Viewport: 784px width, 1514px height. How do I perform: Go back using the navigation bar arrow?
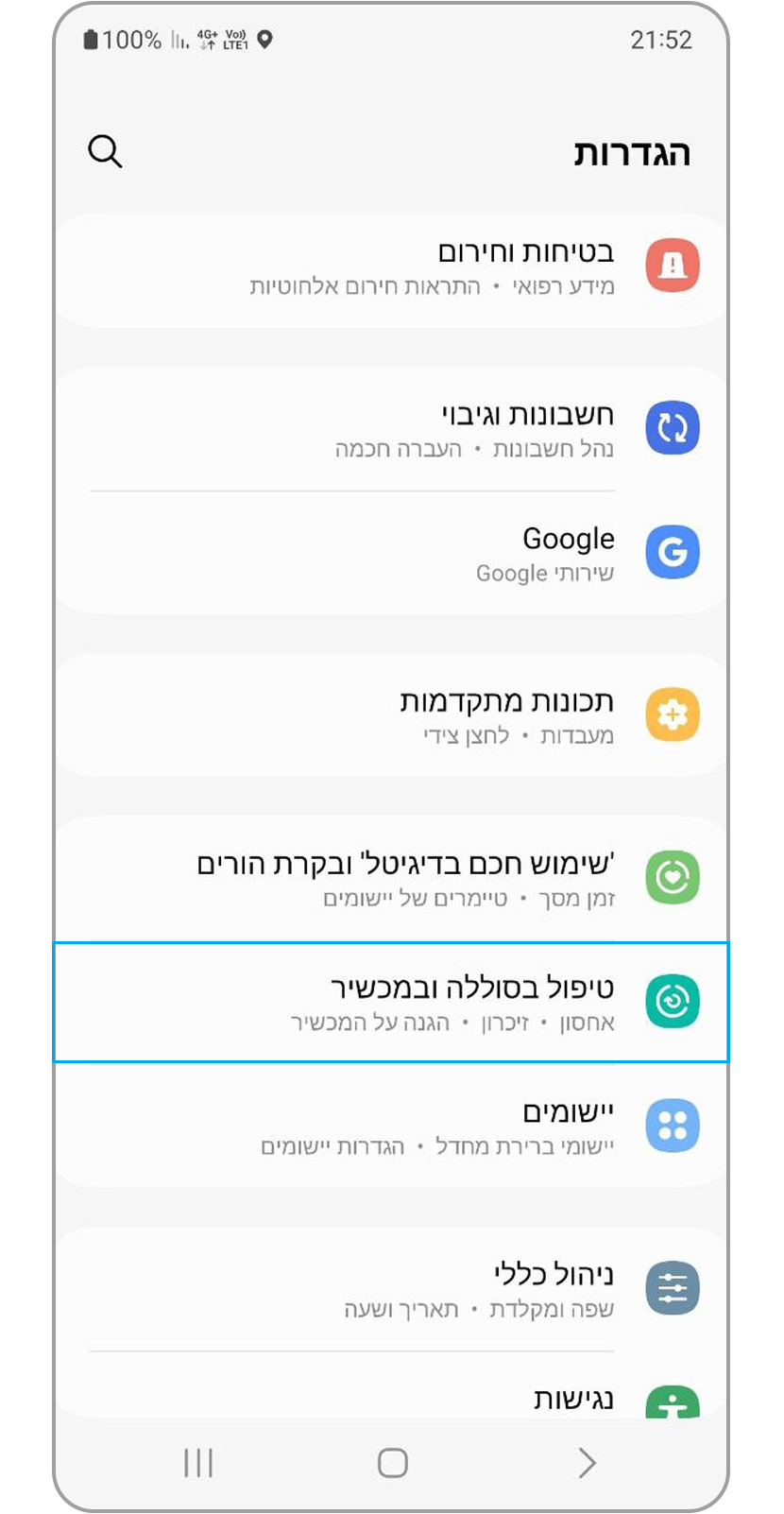[587, 1463]
